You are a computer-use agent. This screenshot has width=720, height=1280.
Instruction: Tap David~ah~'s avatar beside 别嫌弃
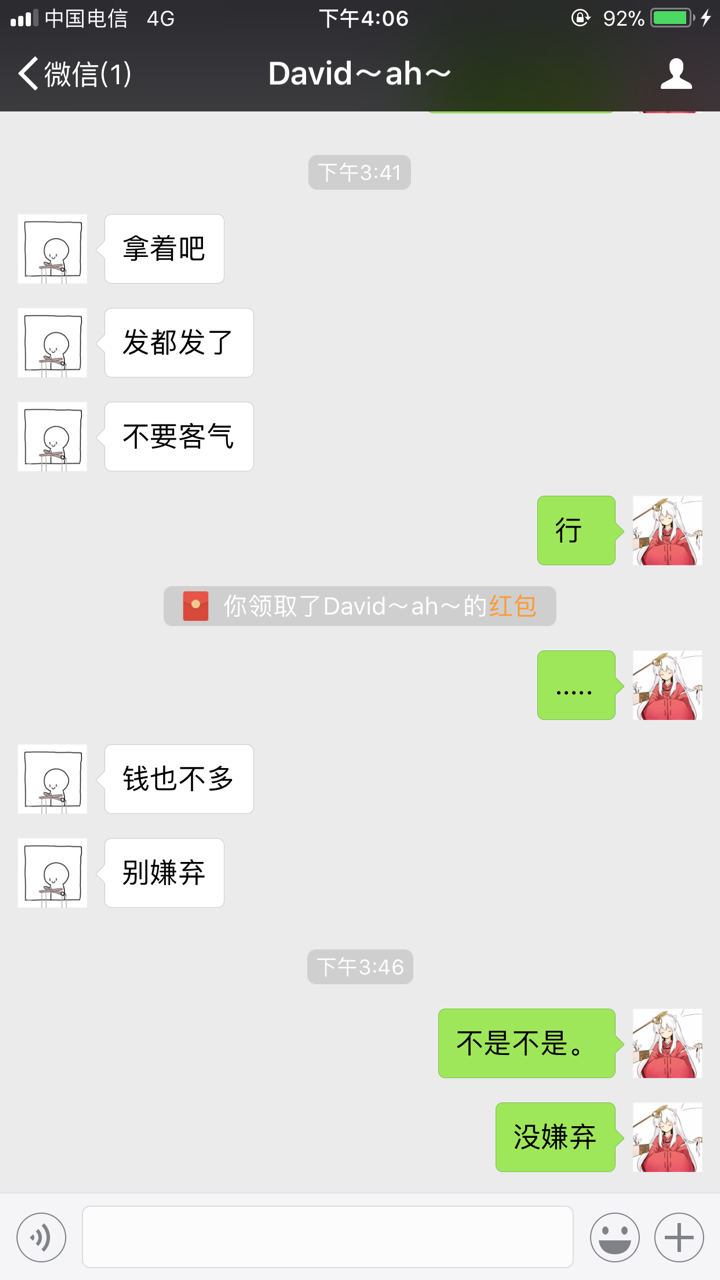coord(52,873)
